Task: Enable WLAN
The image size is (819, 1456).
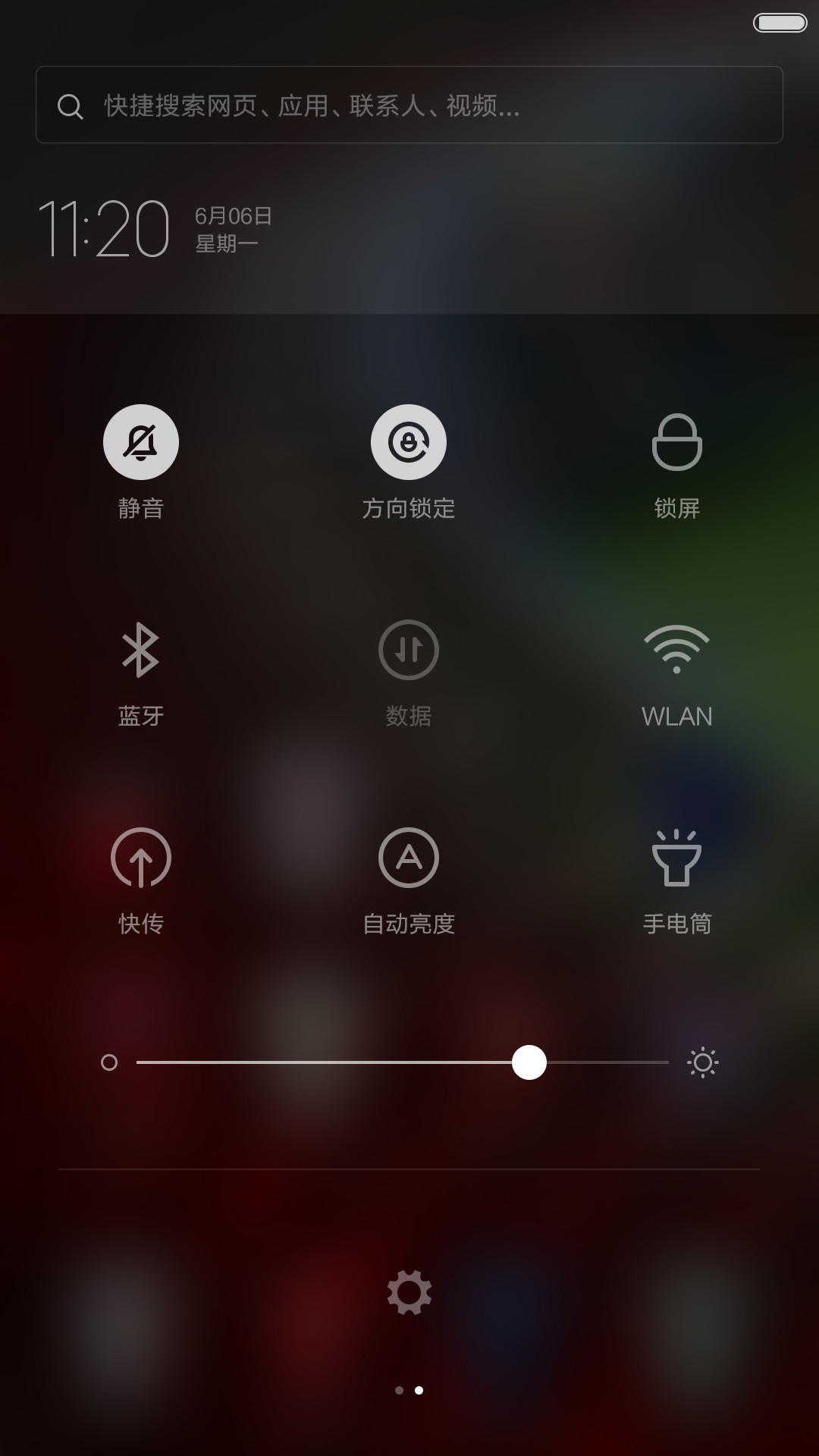Action: [677, 650]
